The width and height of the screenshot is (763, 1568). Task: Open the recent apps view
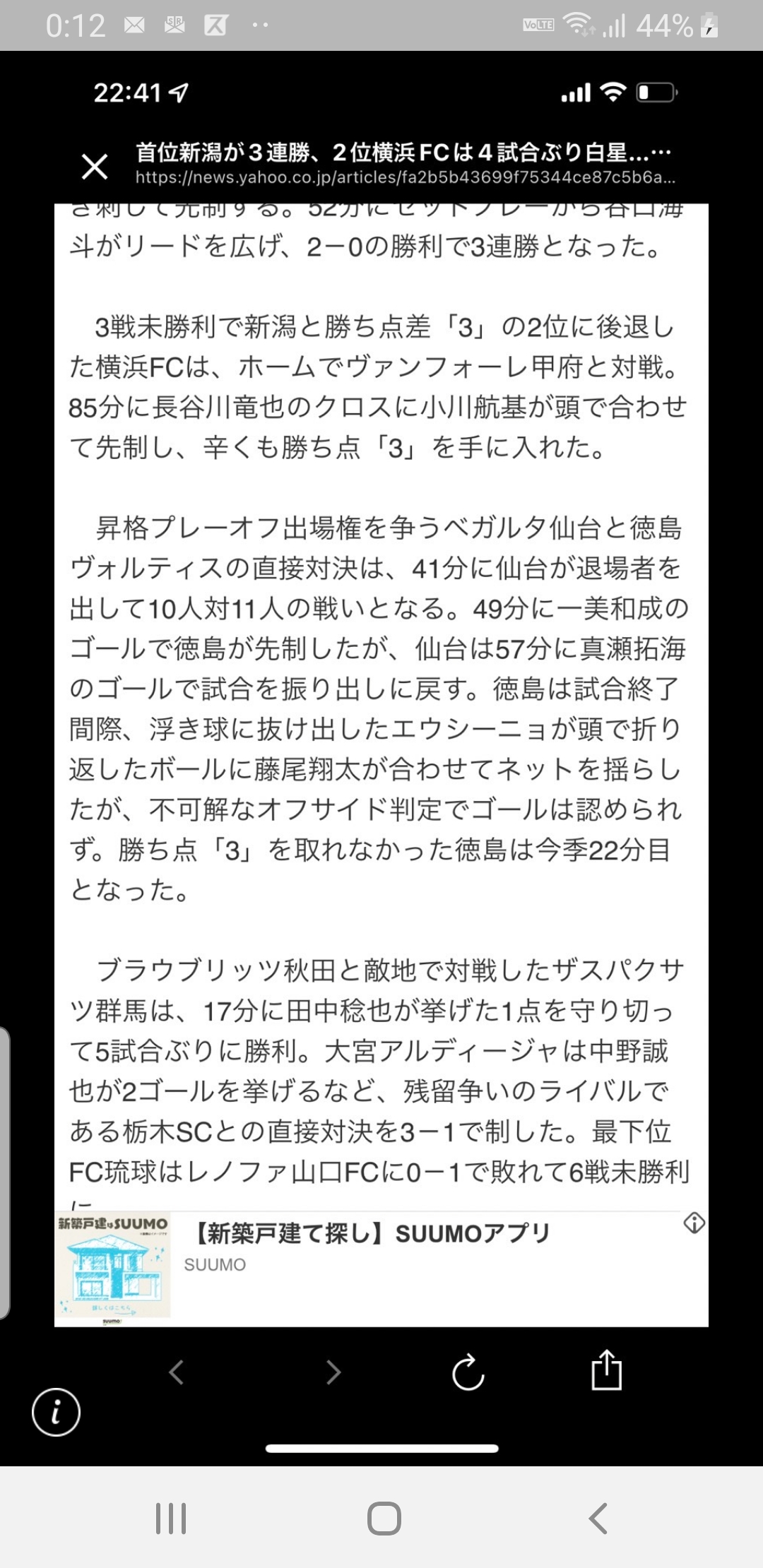(170, 1518)
